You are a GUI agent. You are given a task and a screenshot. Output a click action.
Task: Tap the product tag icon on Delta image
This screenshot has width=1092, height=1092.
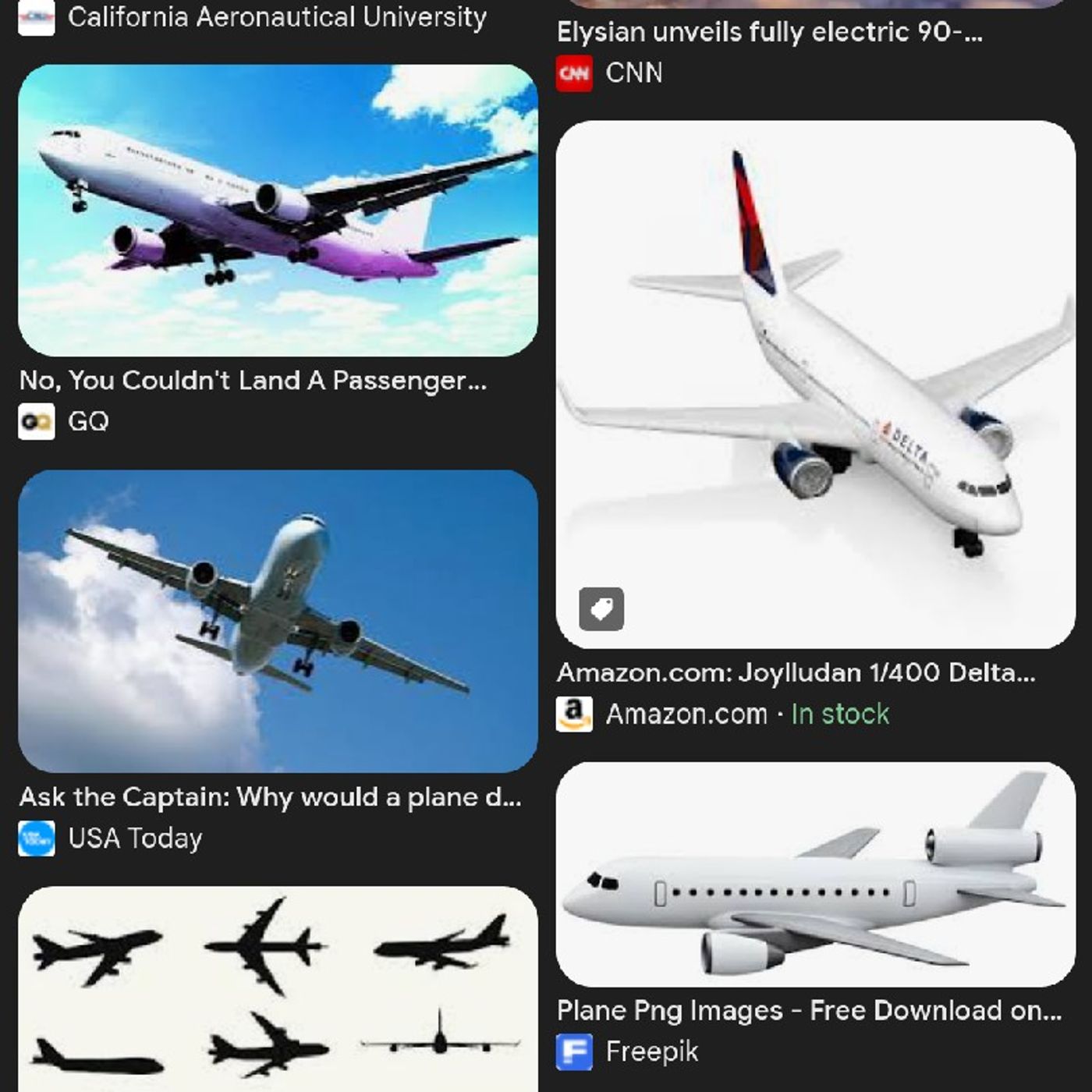tap(601, 609)
